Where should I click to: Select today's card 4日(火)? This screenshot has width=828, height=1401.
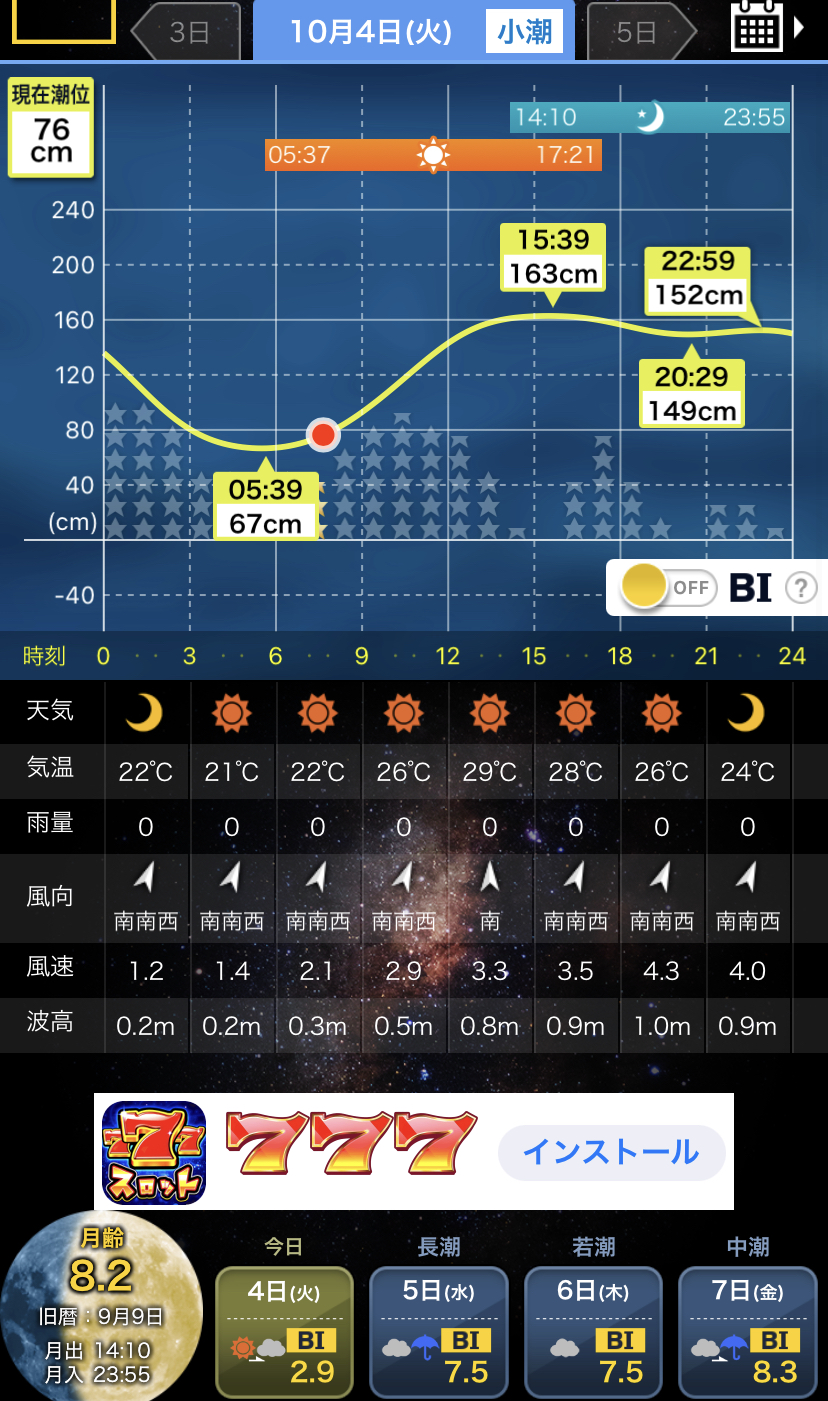[x=284, y=1331]
